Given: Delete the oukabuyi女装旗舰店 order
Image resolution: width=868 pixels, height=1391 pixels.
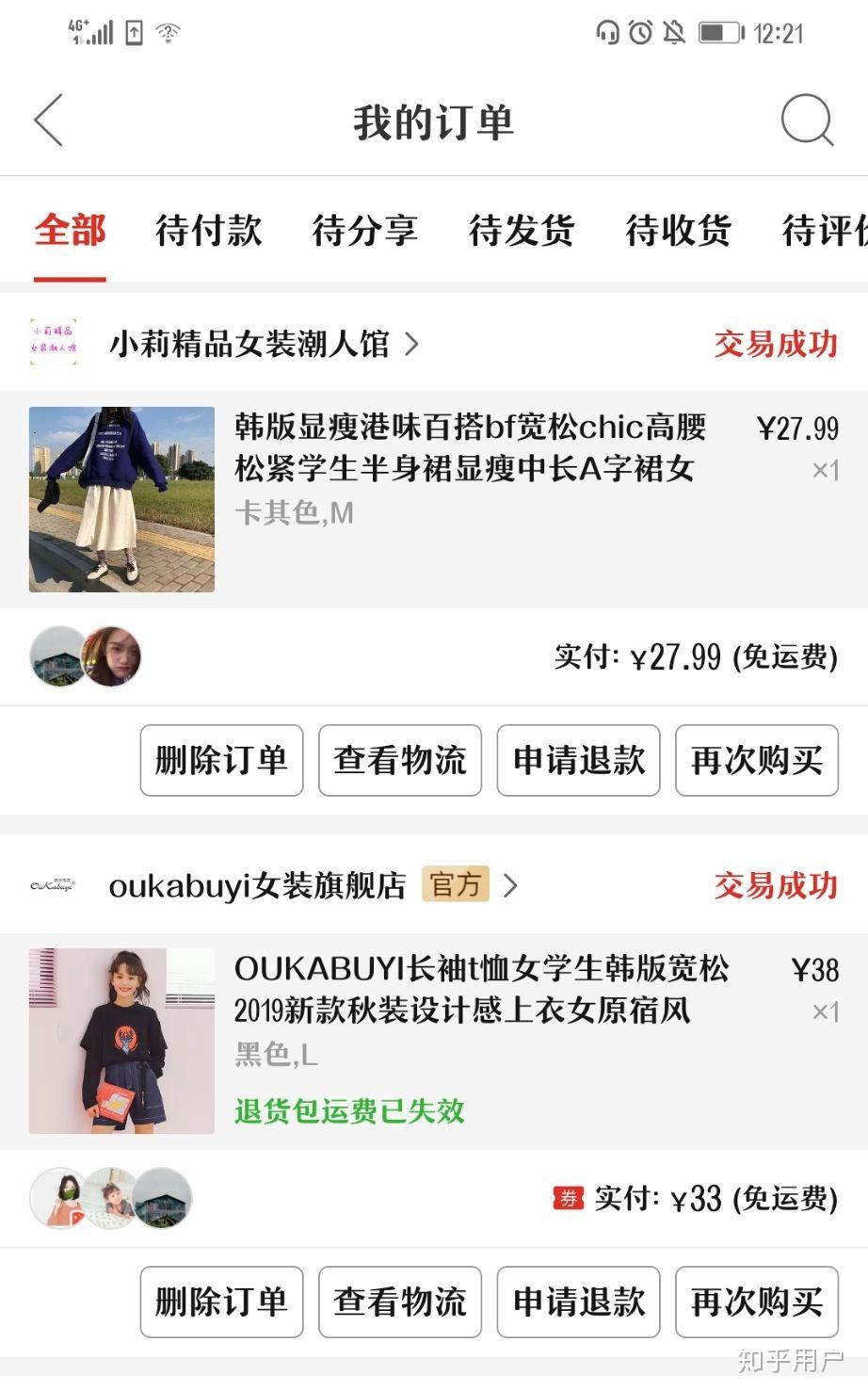Looking at the screenshot, I should 221,1302.
